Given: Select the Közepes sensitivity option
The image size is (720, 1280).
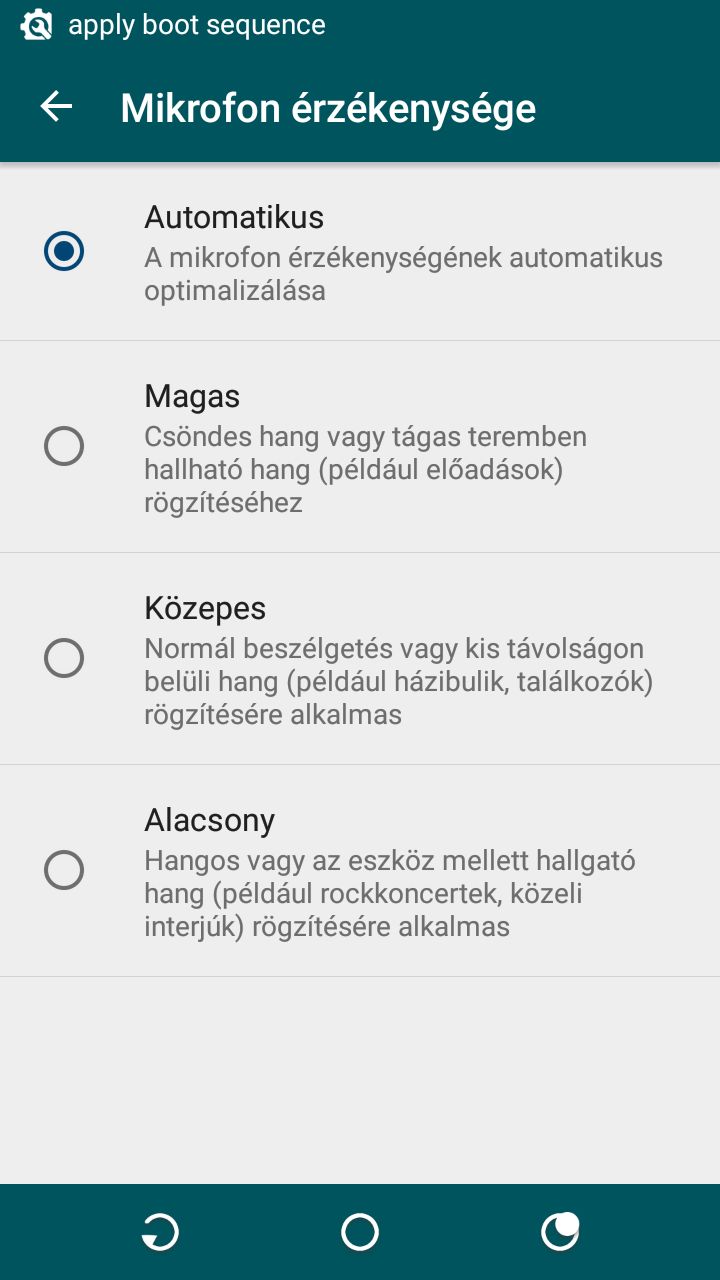Looking at the screenshot, I should (x=64, y=658).
